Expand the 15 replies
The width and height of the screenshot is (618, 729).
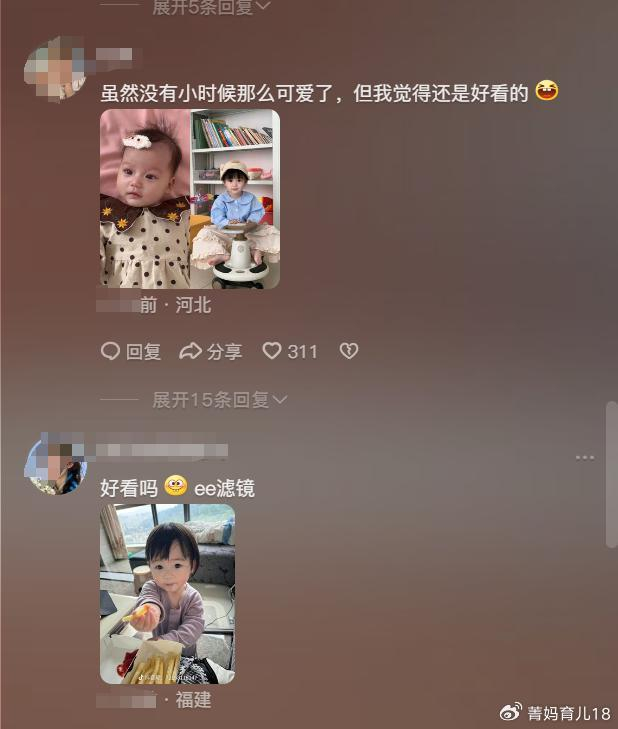(x=219, y=400)
